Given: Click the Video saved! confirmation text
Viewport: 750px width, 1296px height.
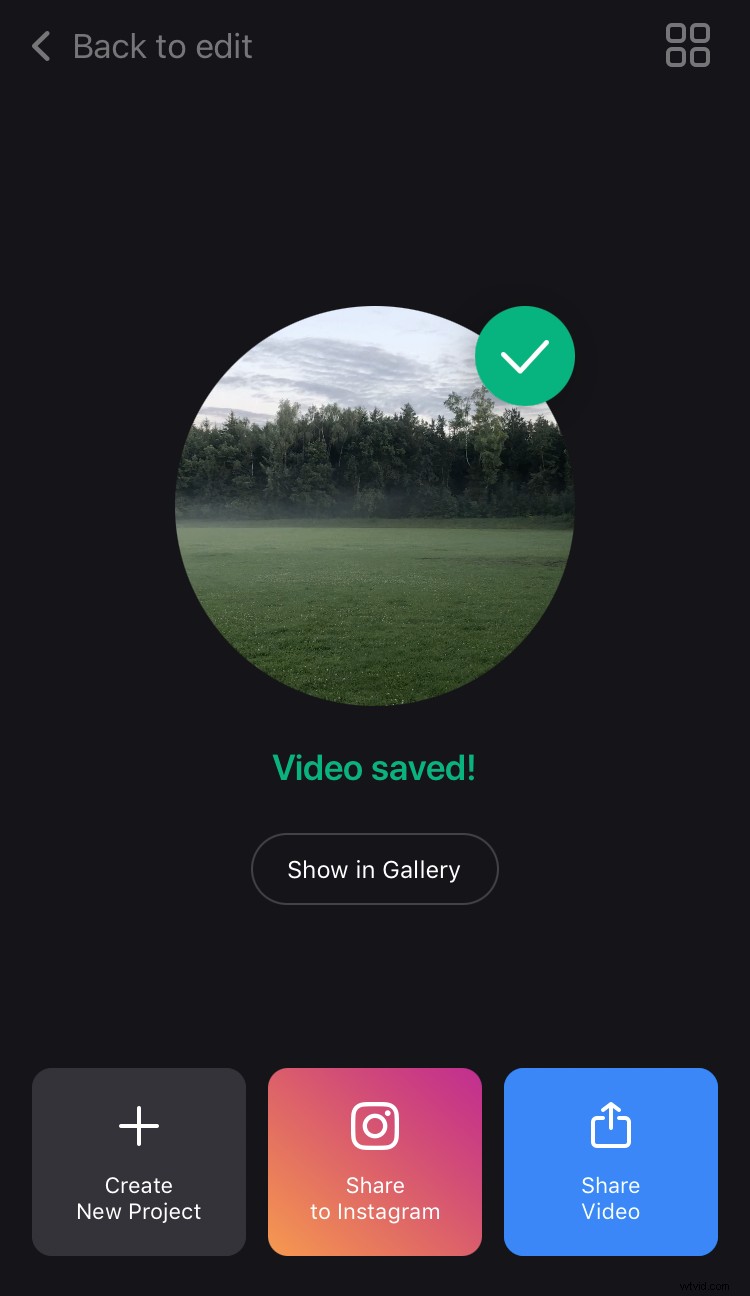Looking at the screenshot, I should pyautogui.click(x=374, y=767).
